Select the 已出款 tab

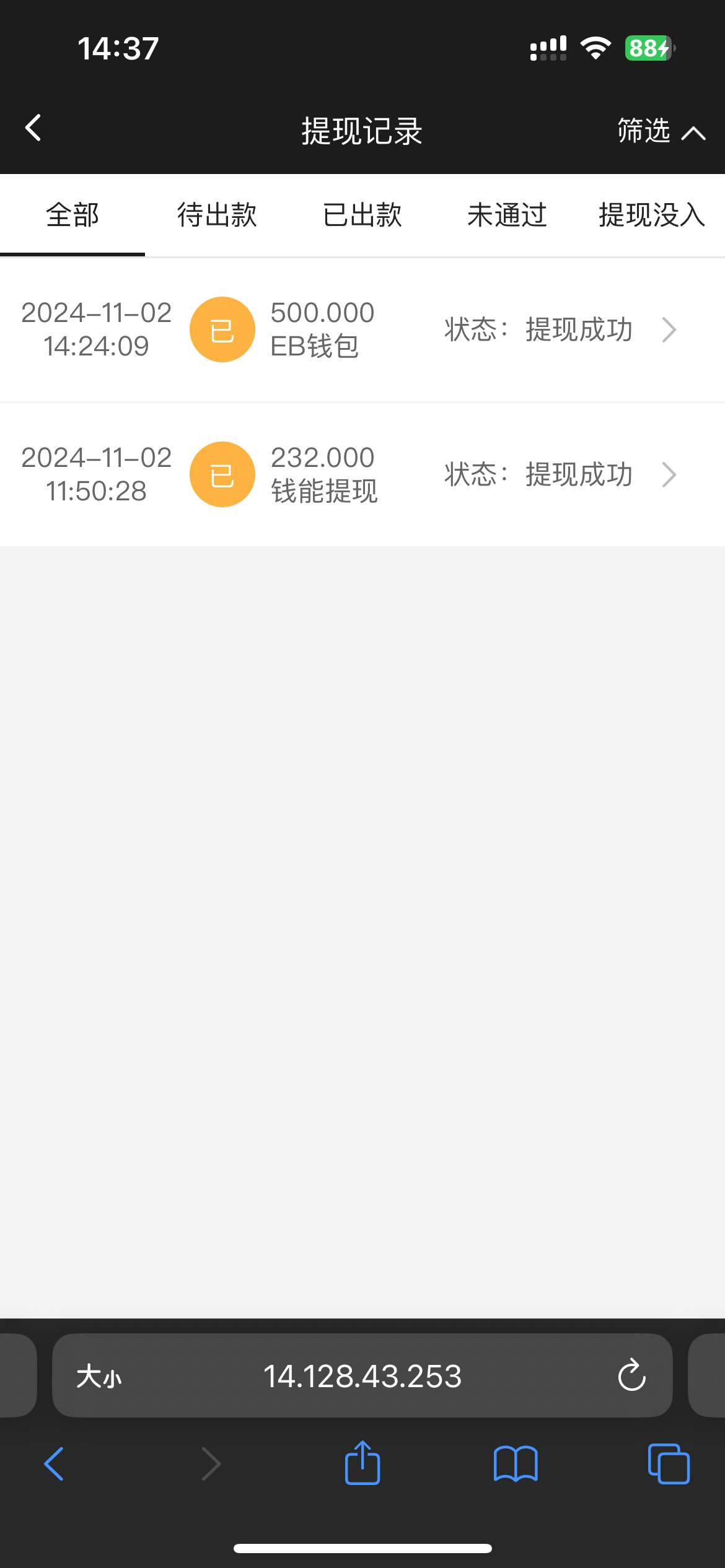point(362,216)
